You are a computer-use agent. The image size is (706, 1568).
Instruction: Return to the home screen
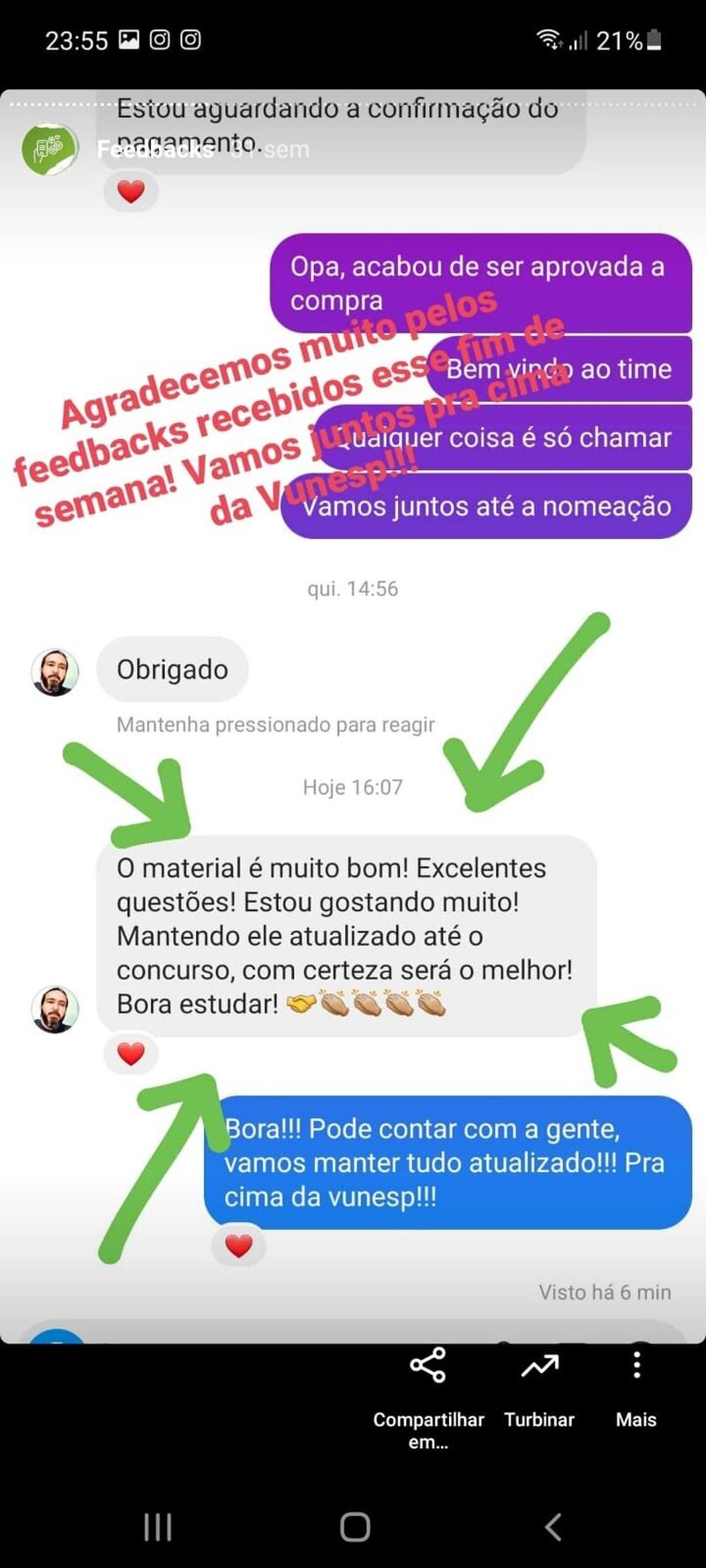point(355,1527)
